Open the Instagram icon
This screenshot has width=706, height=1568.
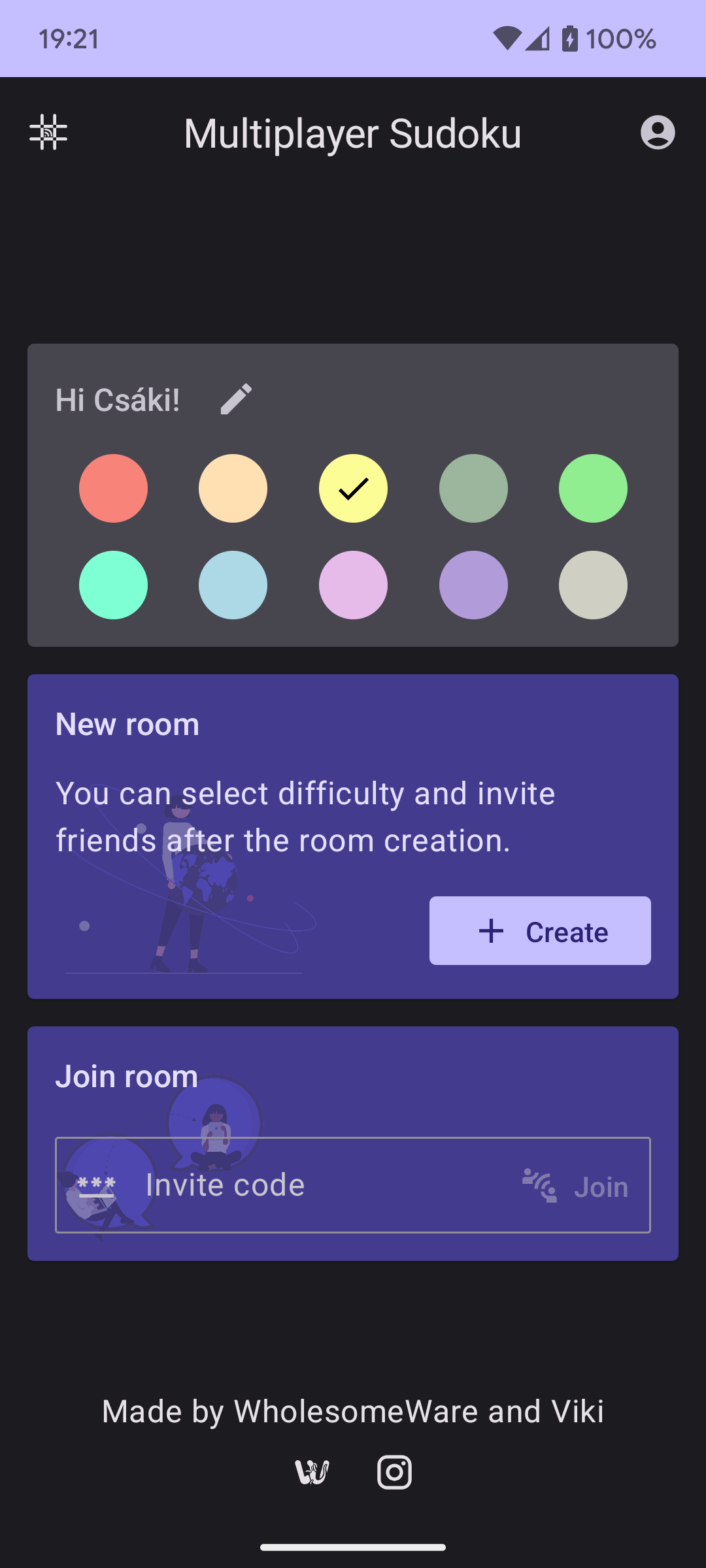point(394,1472)
